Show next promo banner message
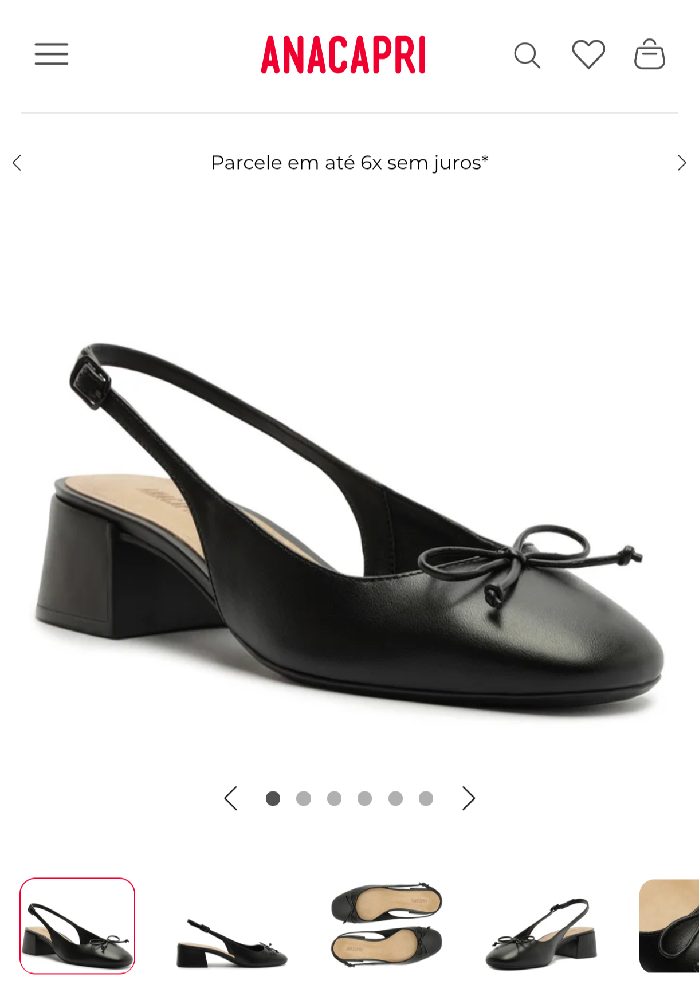 [x=682, y=163]
